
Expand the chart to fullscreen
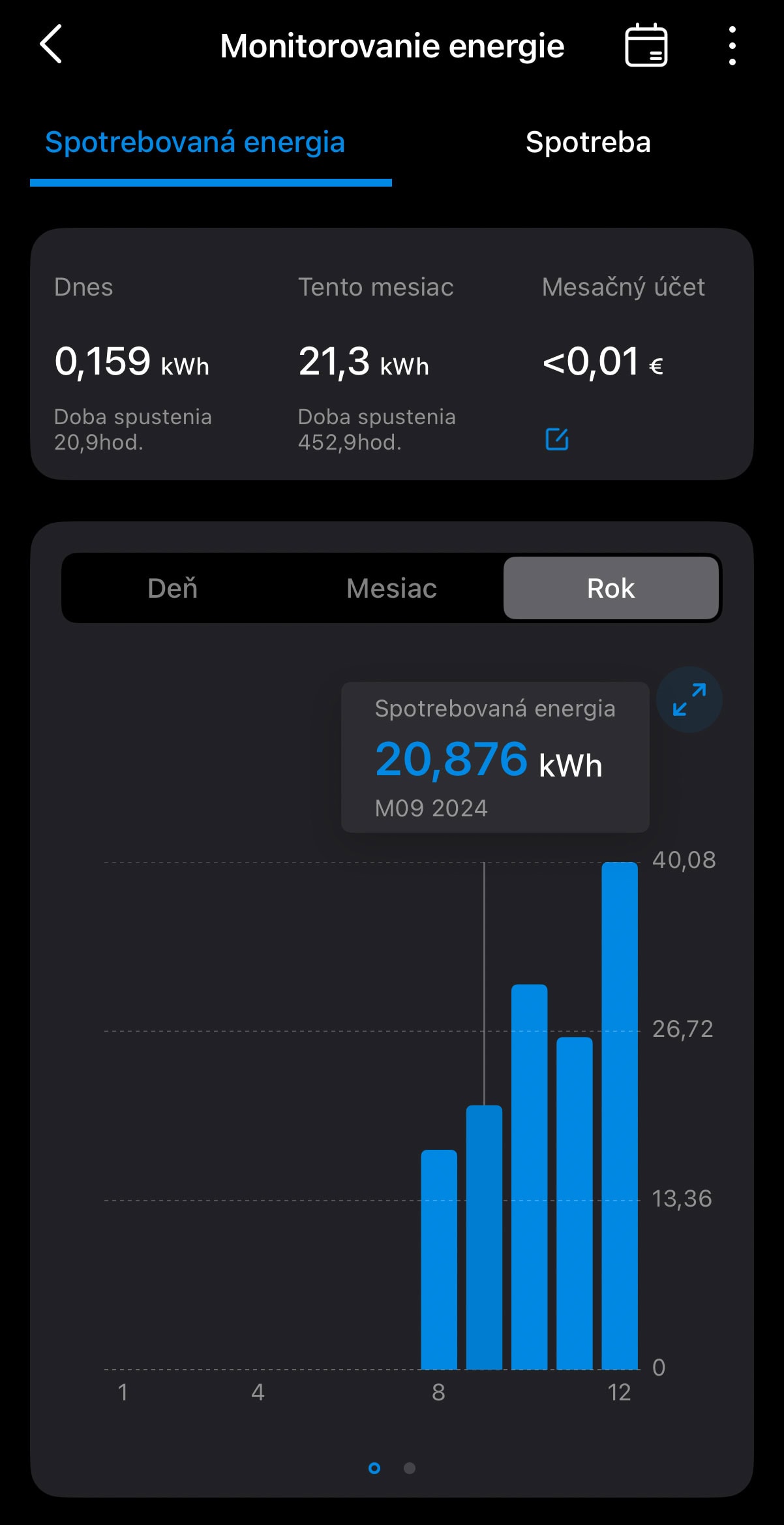point(689,700)
